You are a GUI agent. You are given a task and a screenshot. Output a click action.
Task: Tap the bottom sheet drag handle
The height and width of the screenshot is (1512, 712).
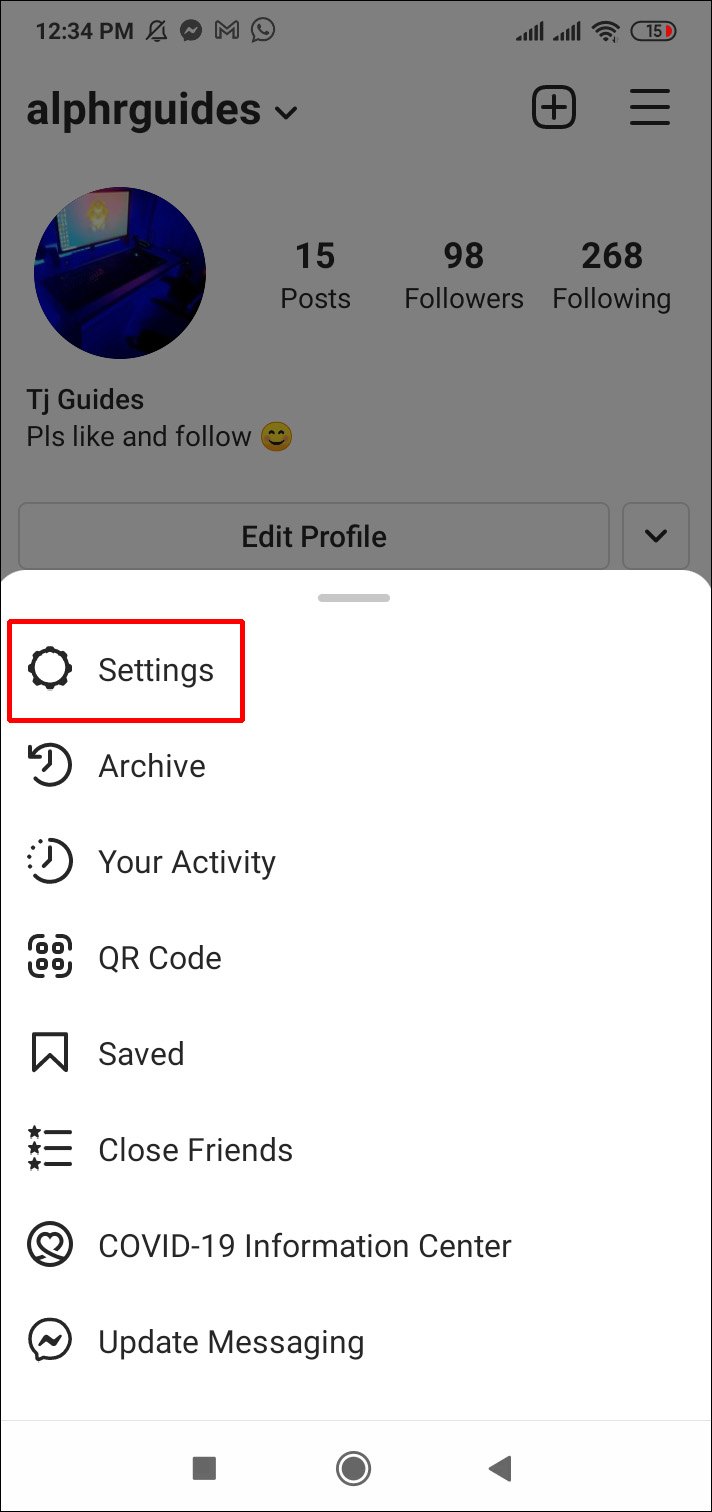(x=354, y=598)
